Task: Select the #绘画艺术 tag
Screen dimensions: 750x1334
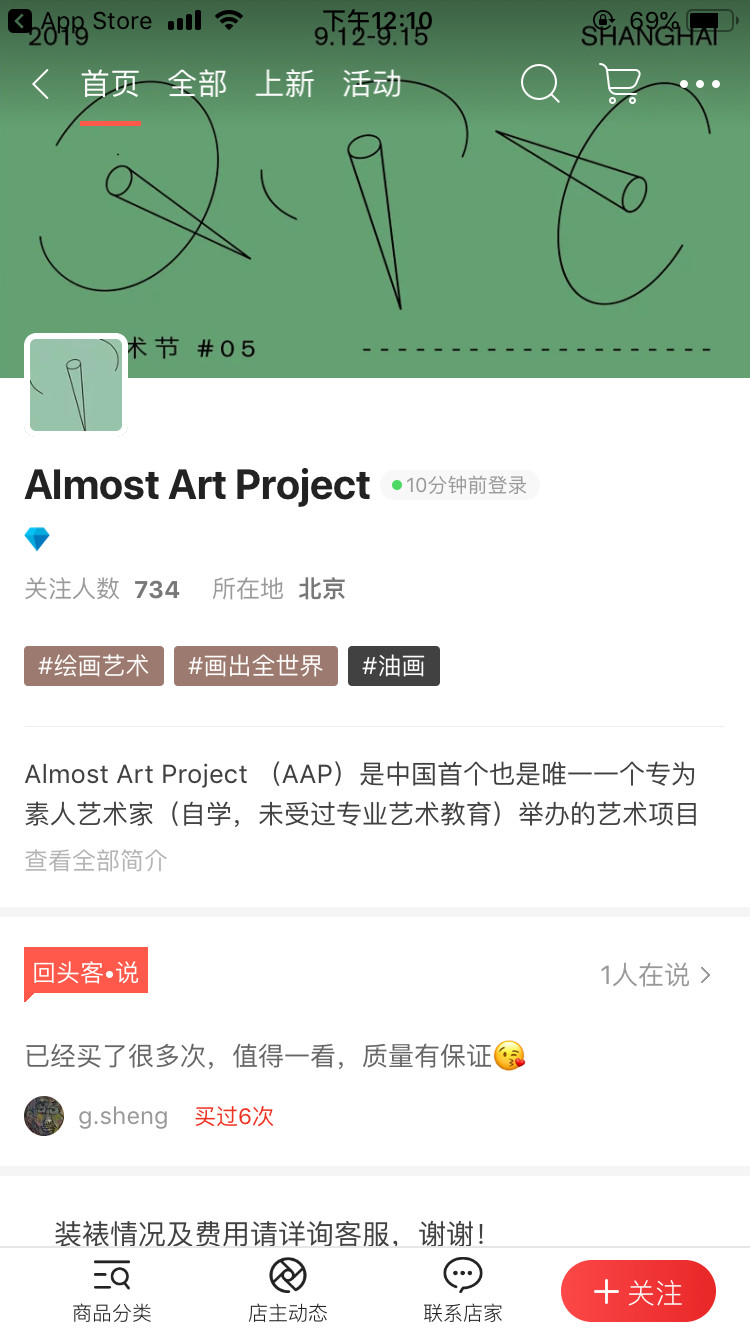Action: [94, 666]
